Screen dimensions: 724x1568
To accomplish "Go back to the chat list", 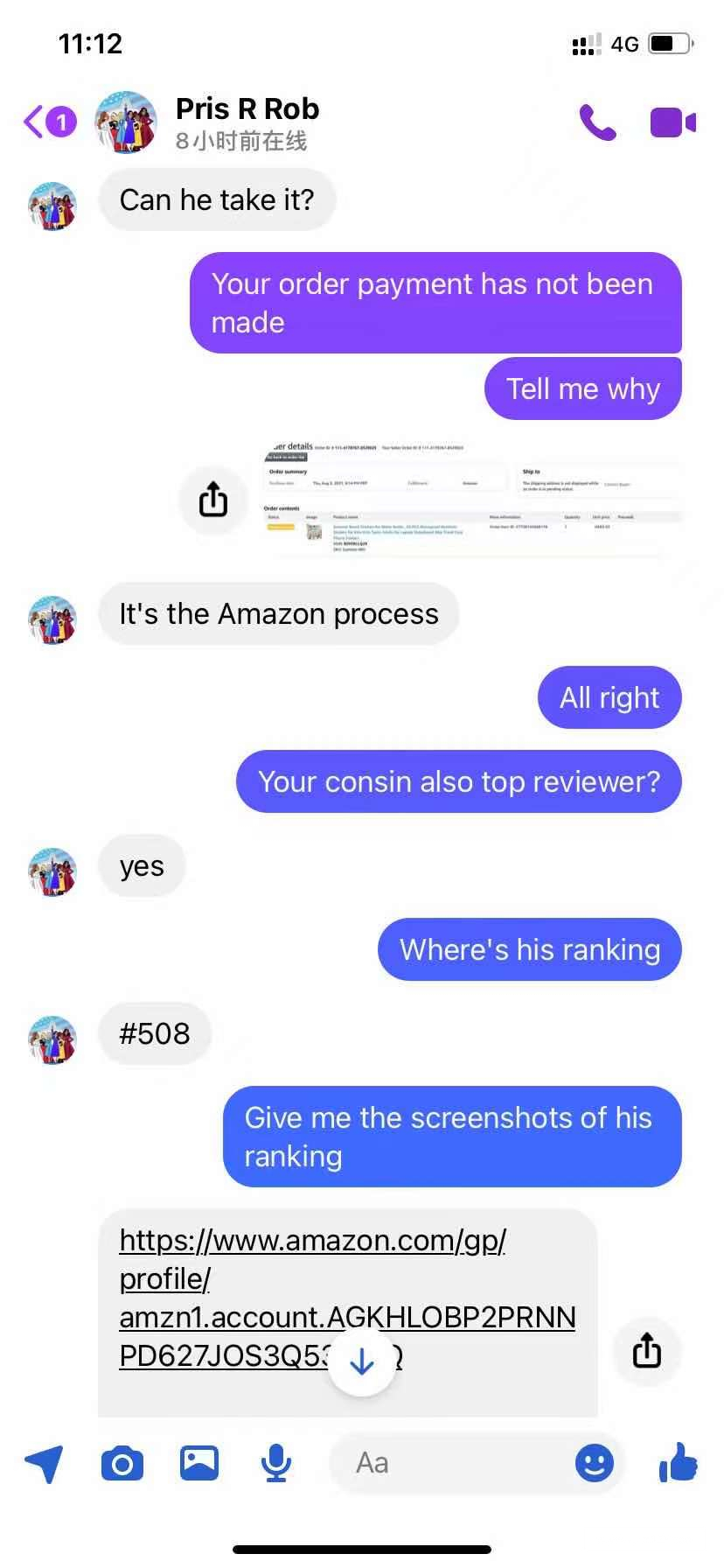I will coord(48,122).
